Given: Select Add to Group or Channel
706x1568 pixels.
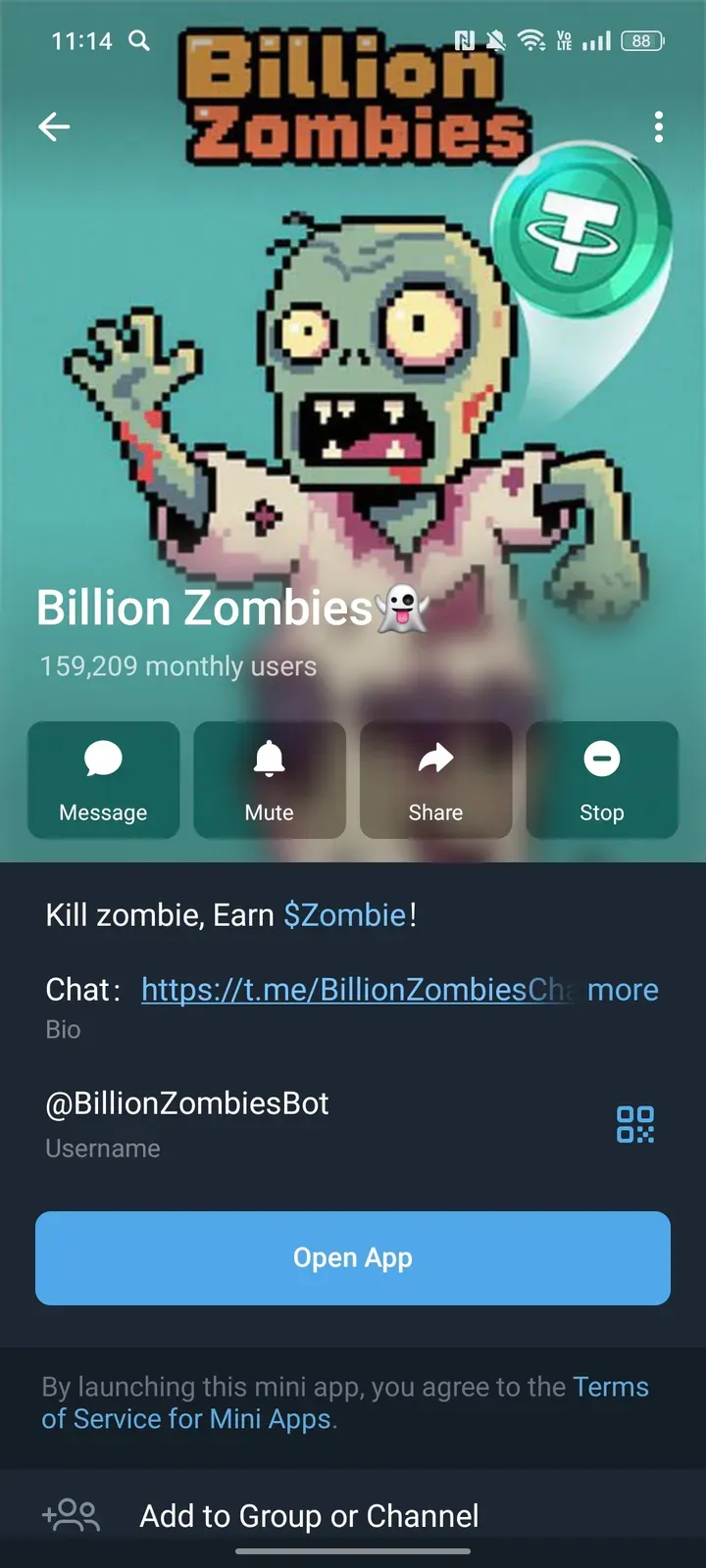Looking at the screenshot, I should click(309, 1515).
